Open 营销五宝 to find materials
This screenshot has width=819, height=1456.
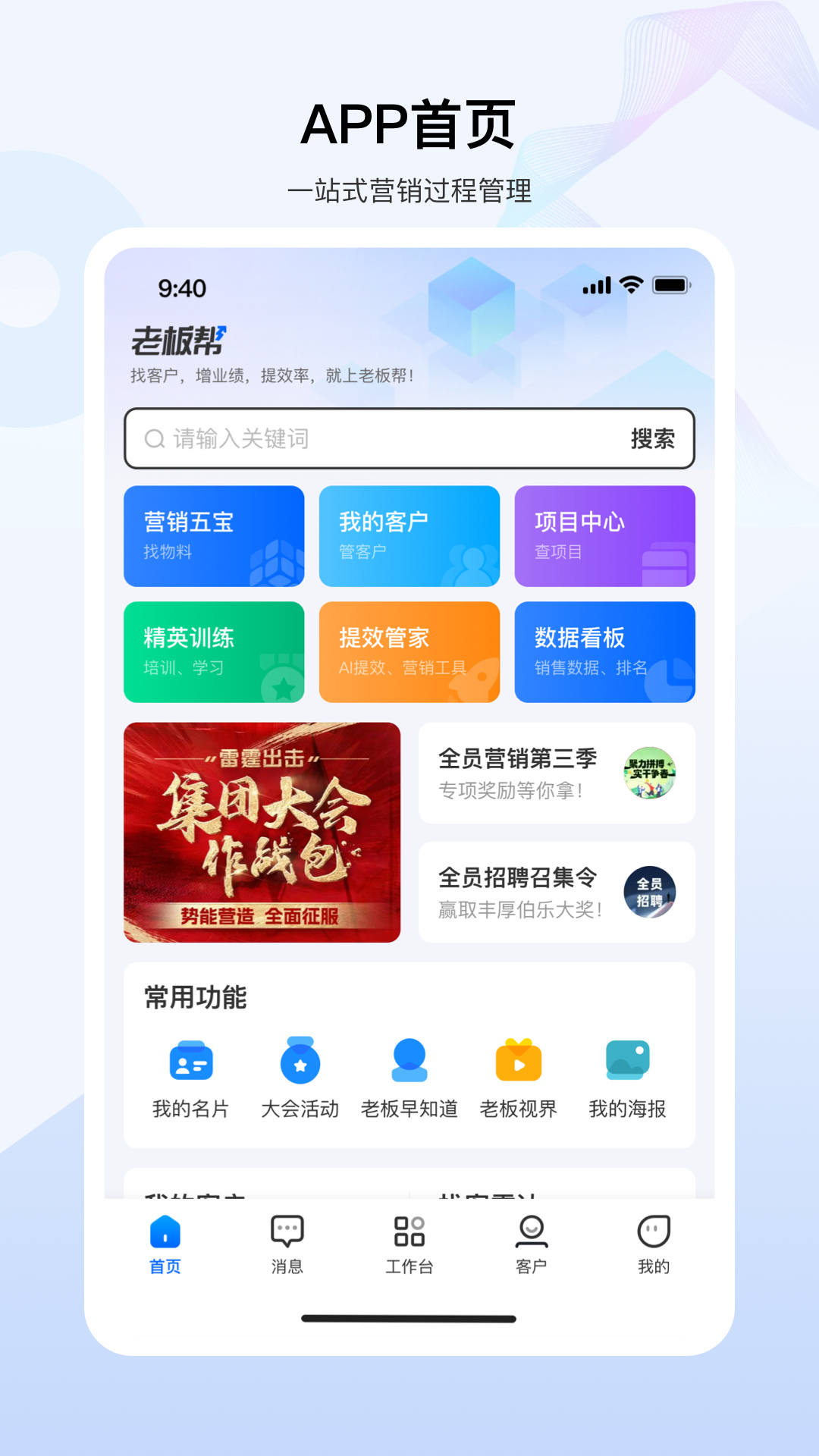(215, 536)
